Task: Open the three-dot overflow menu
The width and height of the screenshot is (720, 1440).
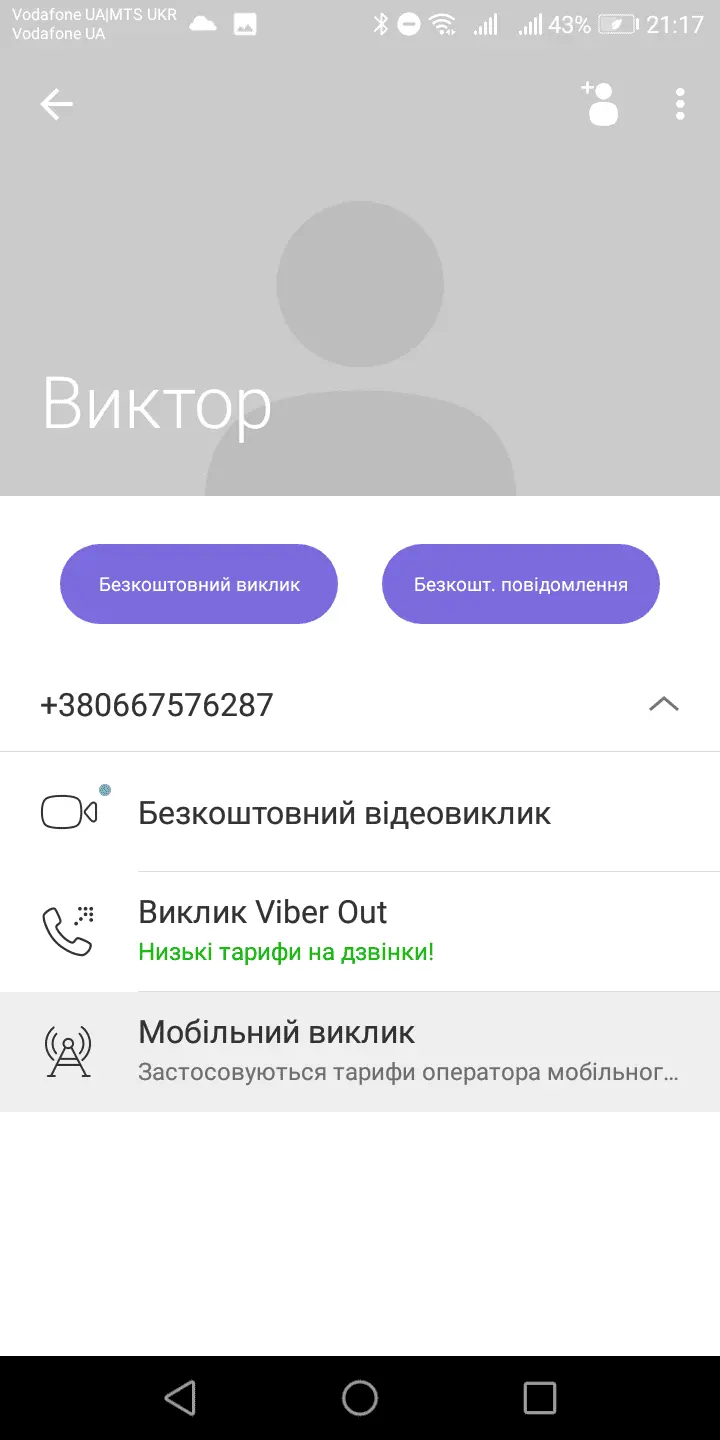Action: click(x=680, y=104)
